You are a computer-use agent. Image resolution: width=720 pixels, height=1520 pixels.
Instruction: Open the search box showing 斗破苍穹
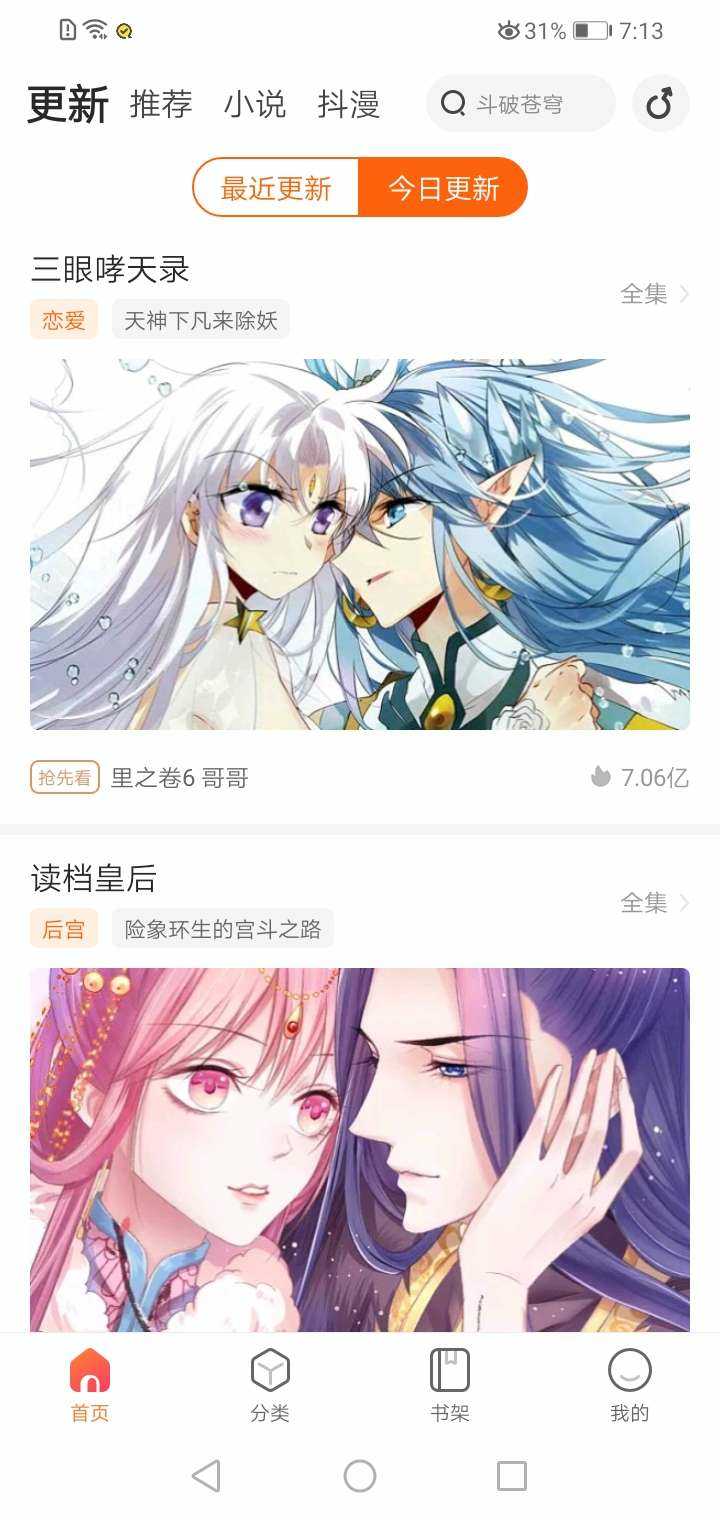pyautogui.click(x=520, y=103)
